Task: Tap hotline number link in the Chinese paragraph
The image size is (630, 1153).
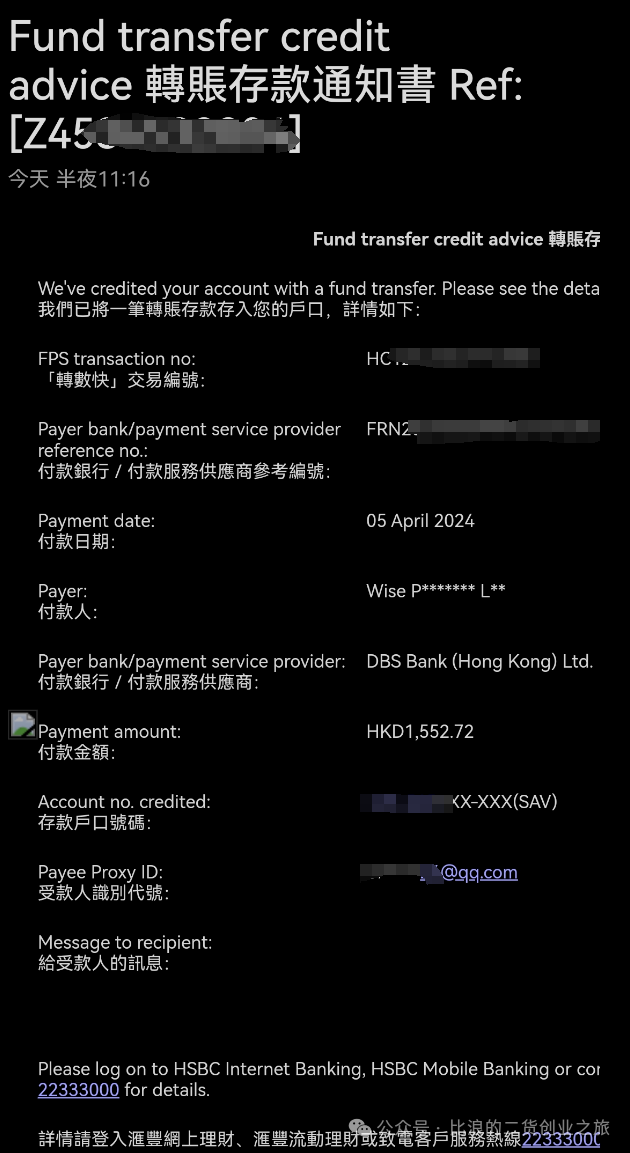Action: 561,1139
